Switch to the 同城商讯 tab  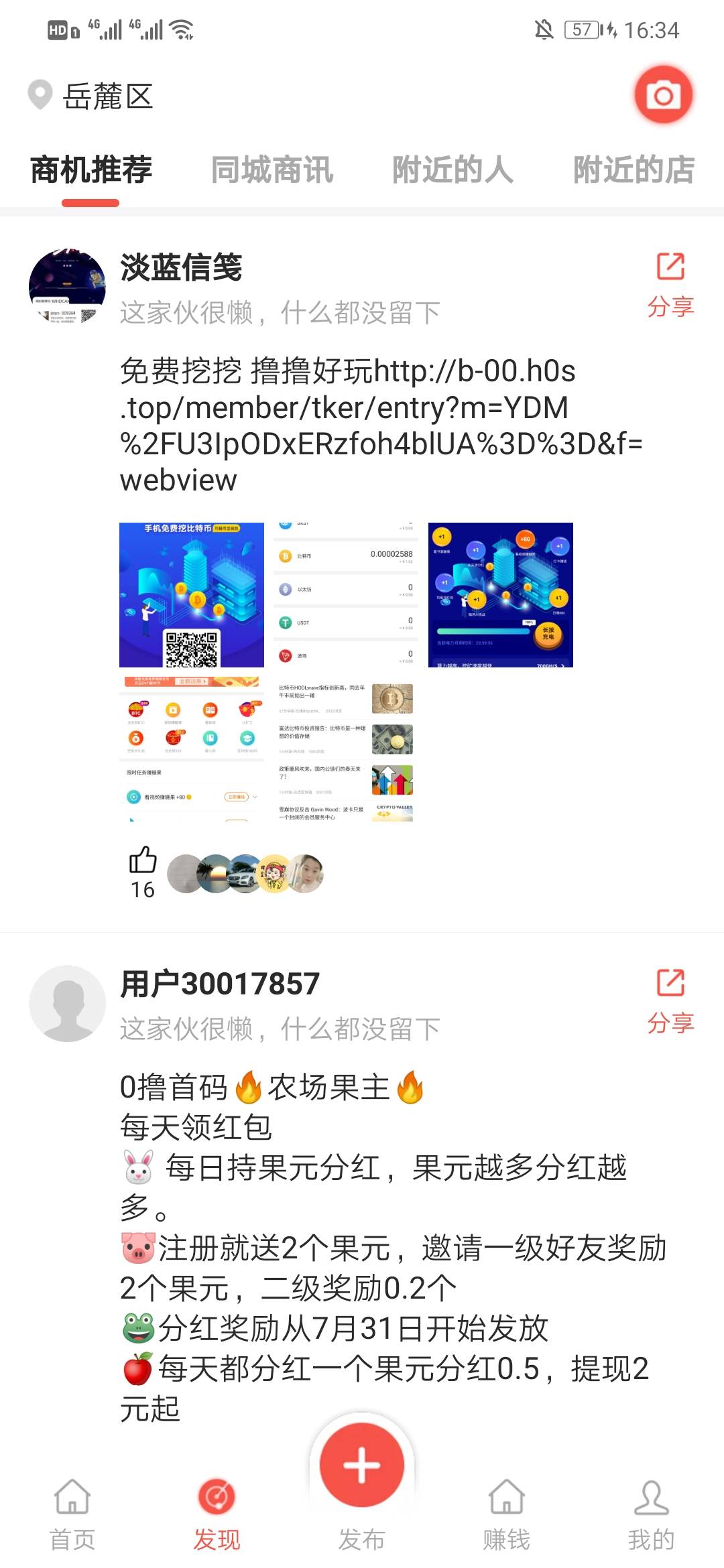(271, 170)
